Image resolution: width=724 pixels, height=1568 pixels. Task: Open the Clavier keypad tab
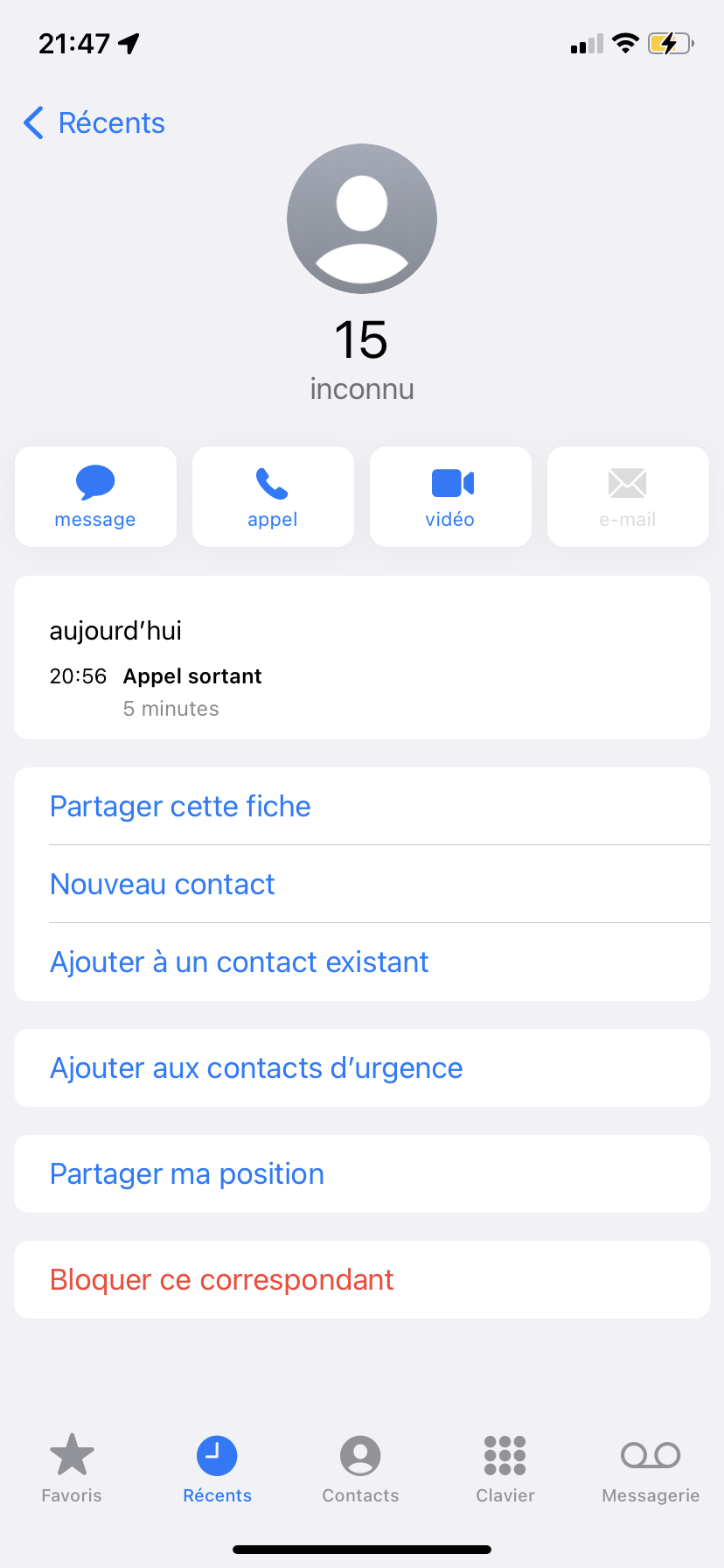pyautogui.click(x=505, y=1468)
